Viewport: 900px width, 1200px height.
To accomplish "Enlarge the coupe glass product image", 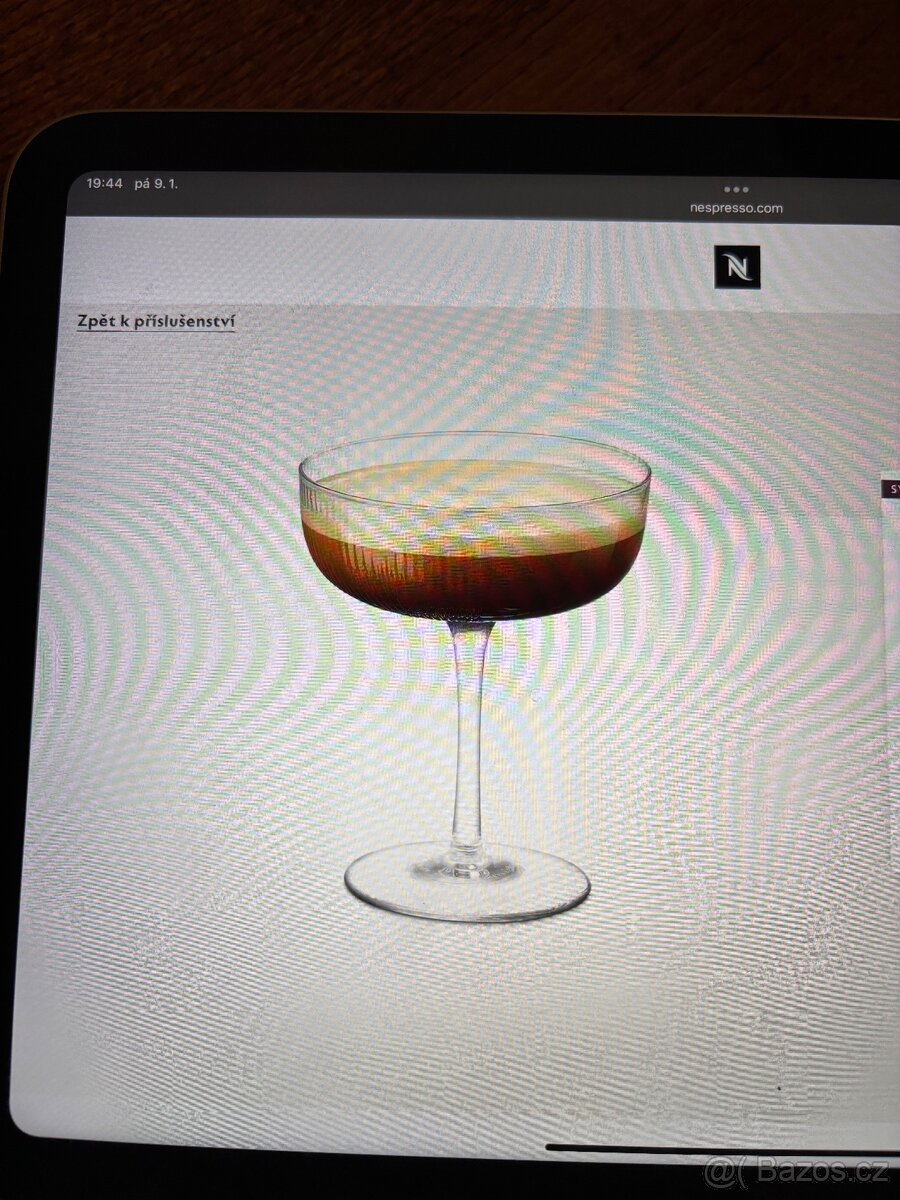I will coord(474,670).
